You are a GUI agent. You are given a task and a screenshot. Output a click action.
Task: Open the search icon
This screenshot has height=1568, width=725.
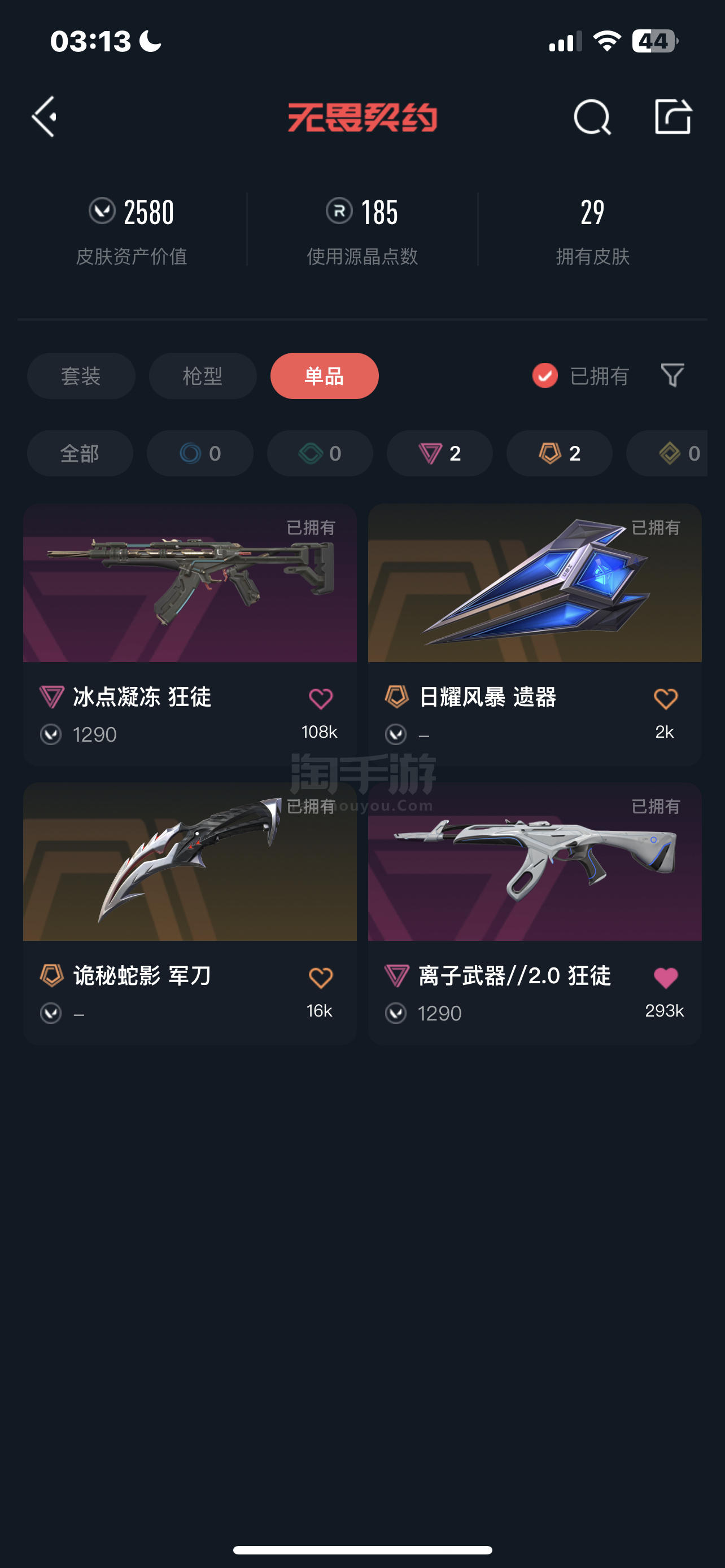pos(592,117)
